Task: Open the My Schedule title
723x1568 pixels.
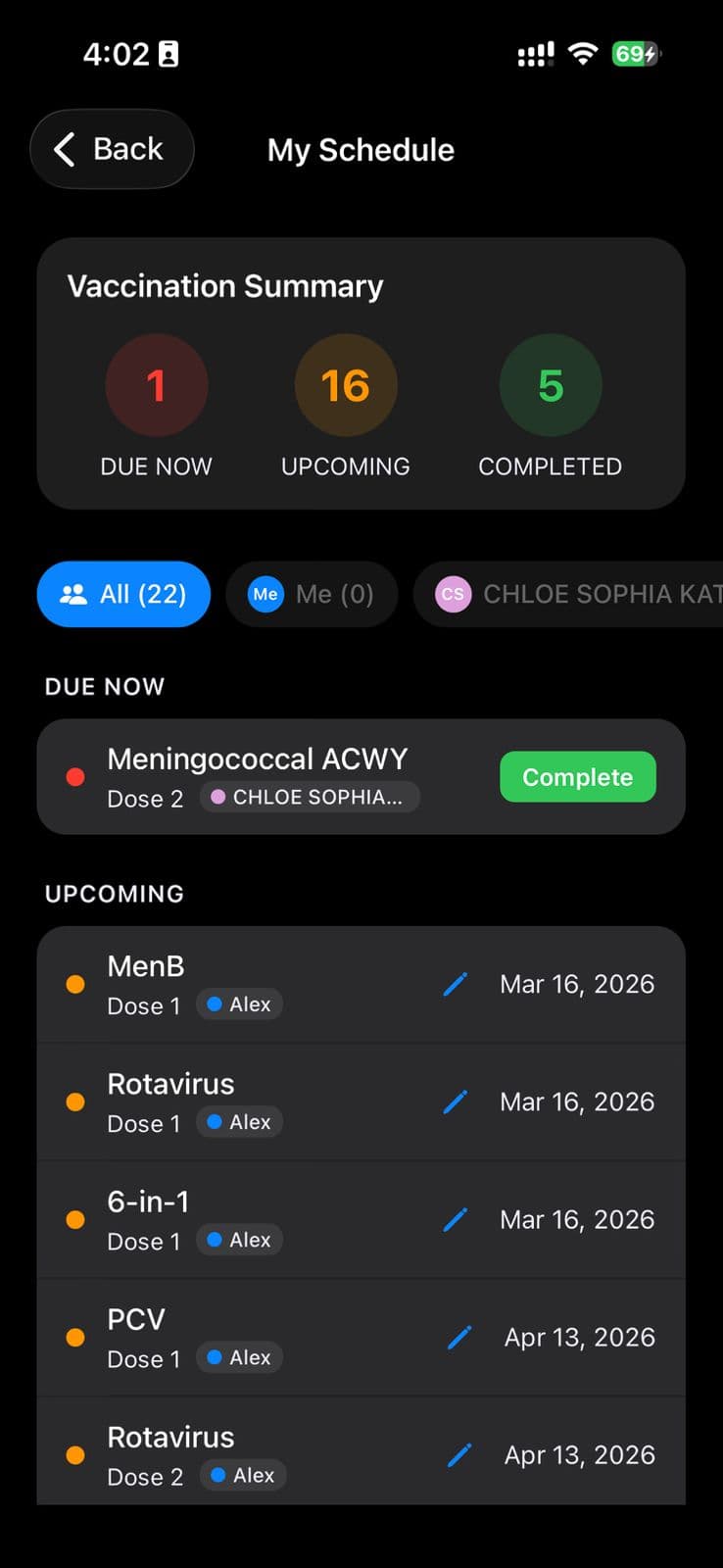Action: [361, 149]
